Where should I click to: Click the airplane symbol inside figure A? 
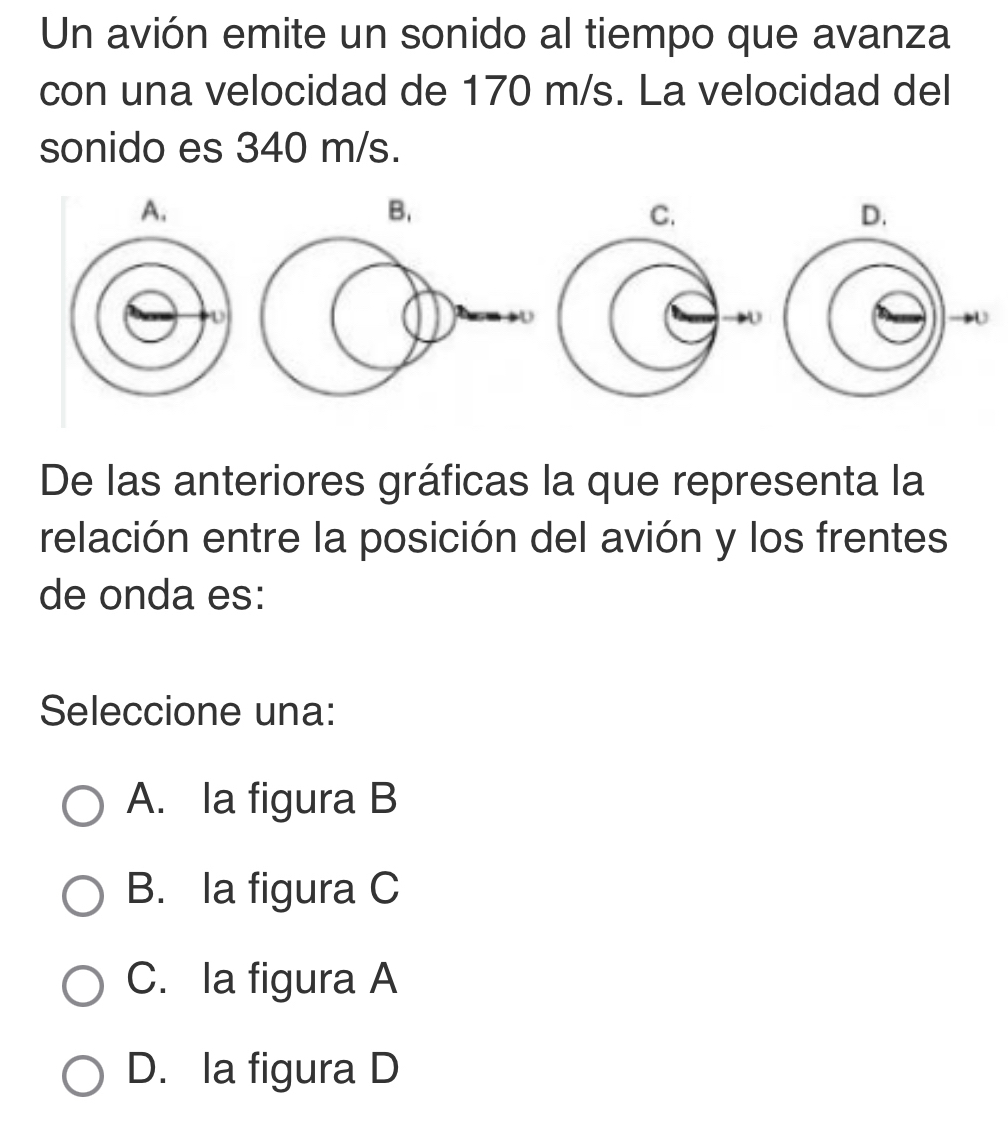150,313
